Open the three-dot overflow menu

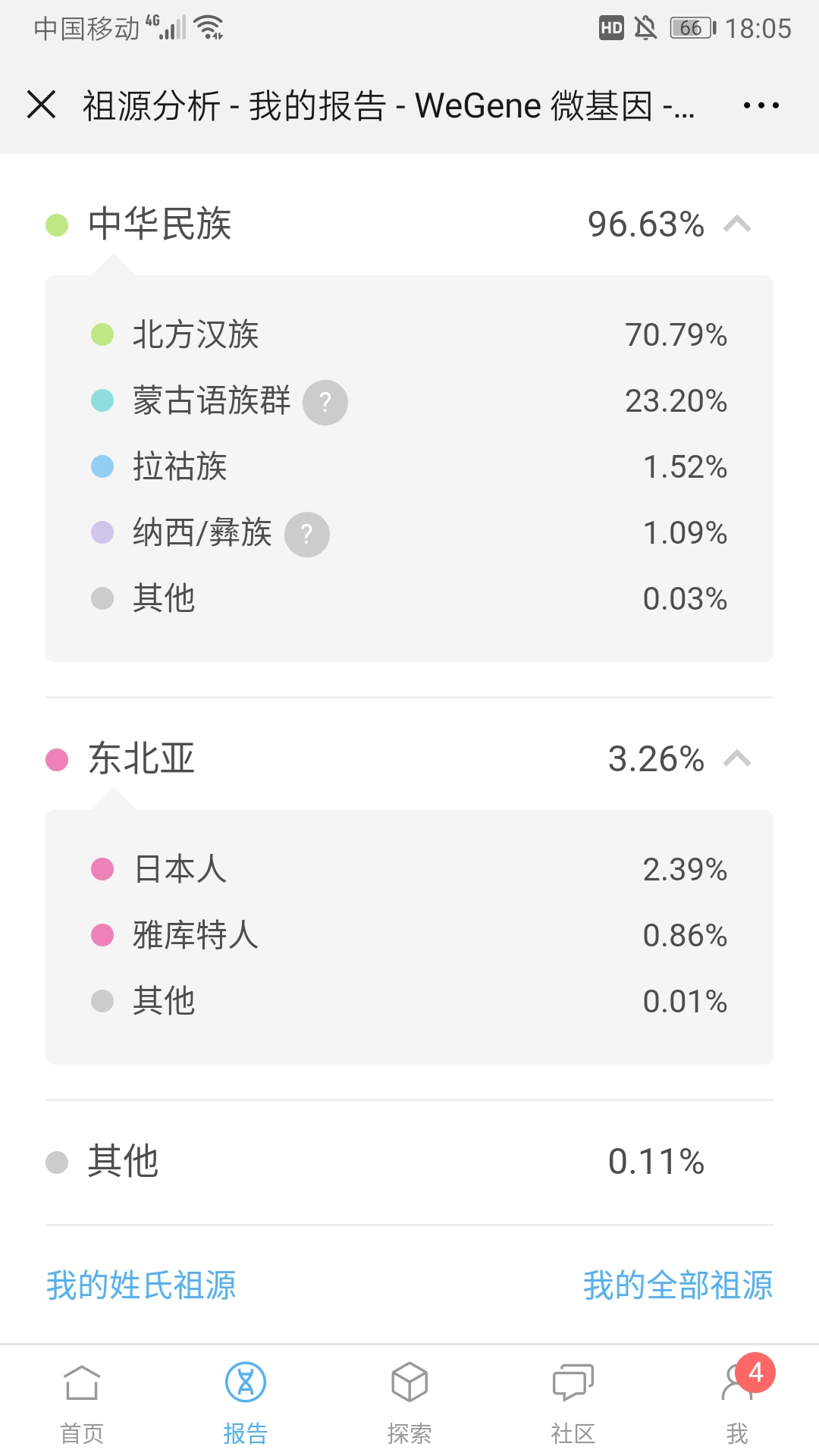tap(761, 105)
